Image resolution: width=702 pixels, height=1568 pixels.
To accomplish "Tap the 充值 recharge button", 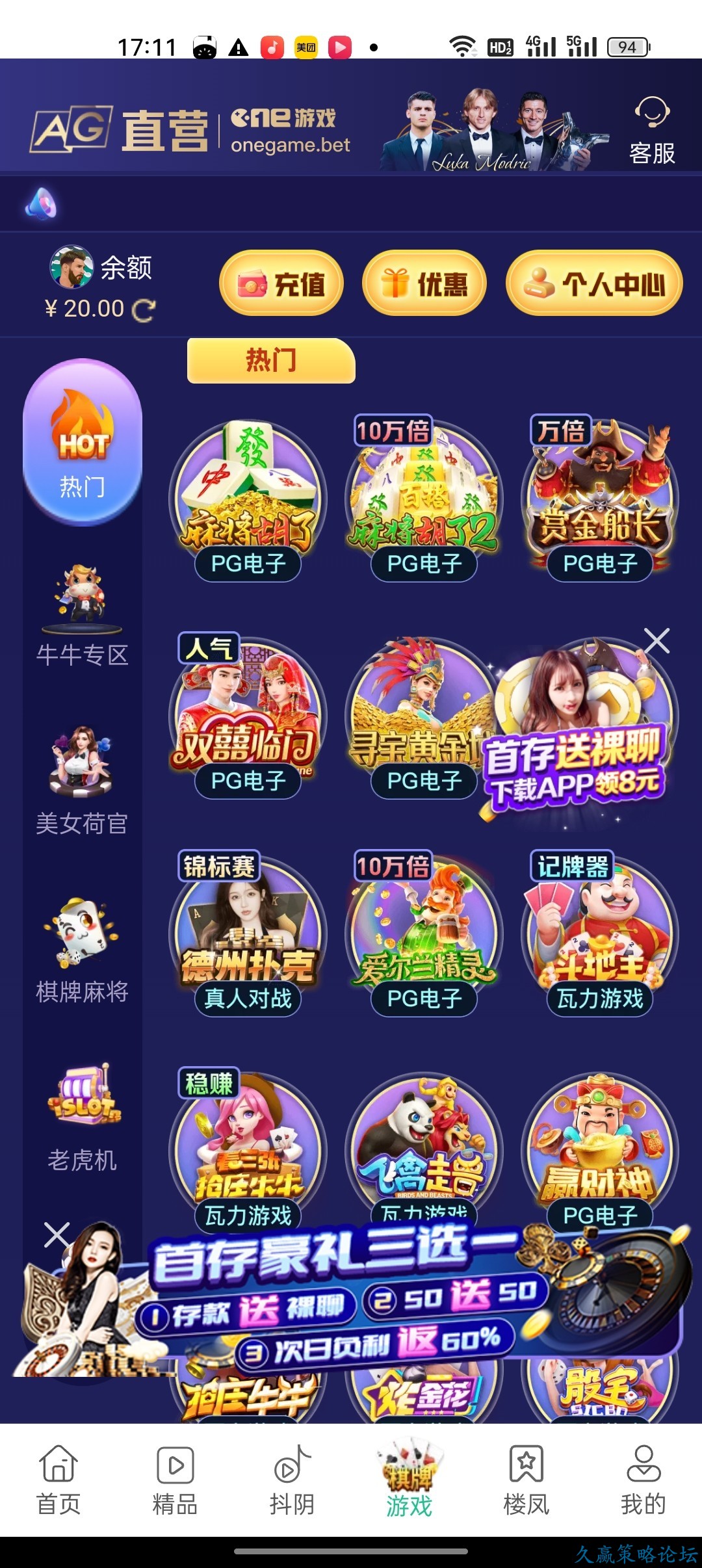I will pos(281,284).
